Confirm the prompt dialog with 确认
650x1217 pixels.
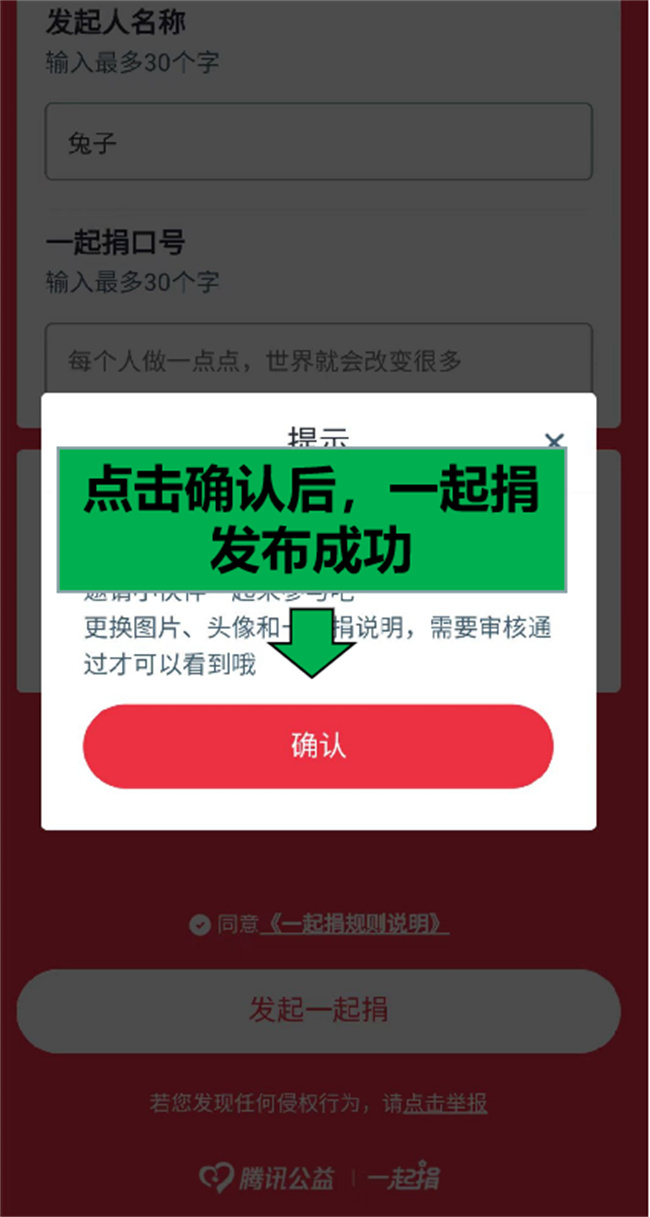click(x=318, y=746)
